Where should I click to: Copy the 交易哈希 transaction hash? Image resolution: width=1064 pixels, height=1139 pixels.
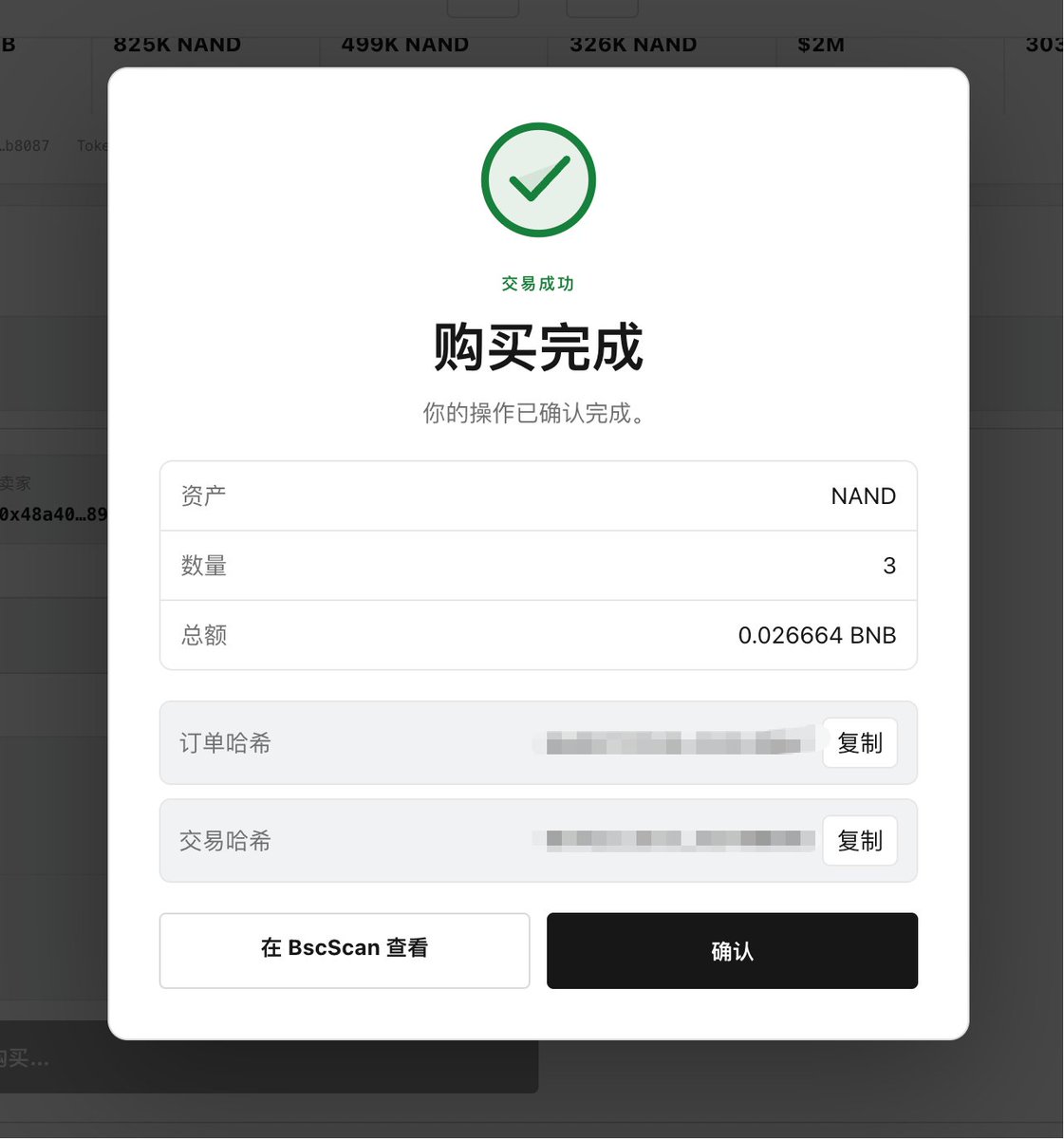[860, 840]
